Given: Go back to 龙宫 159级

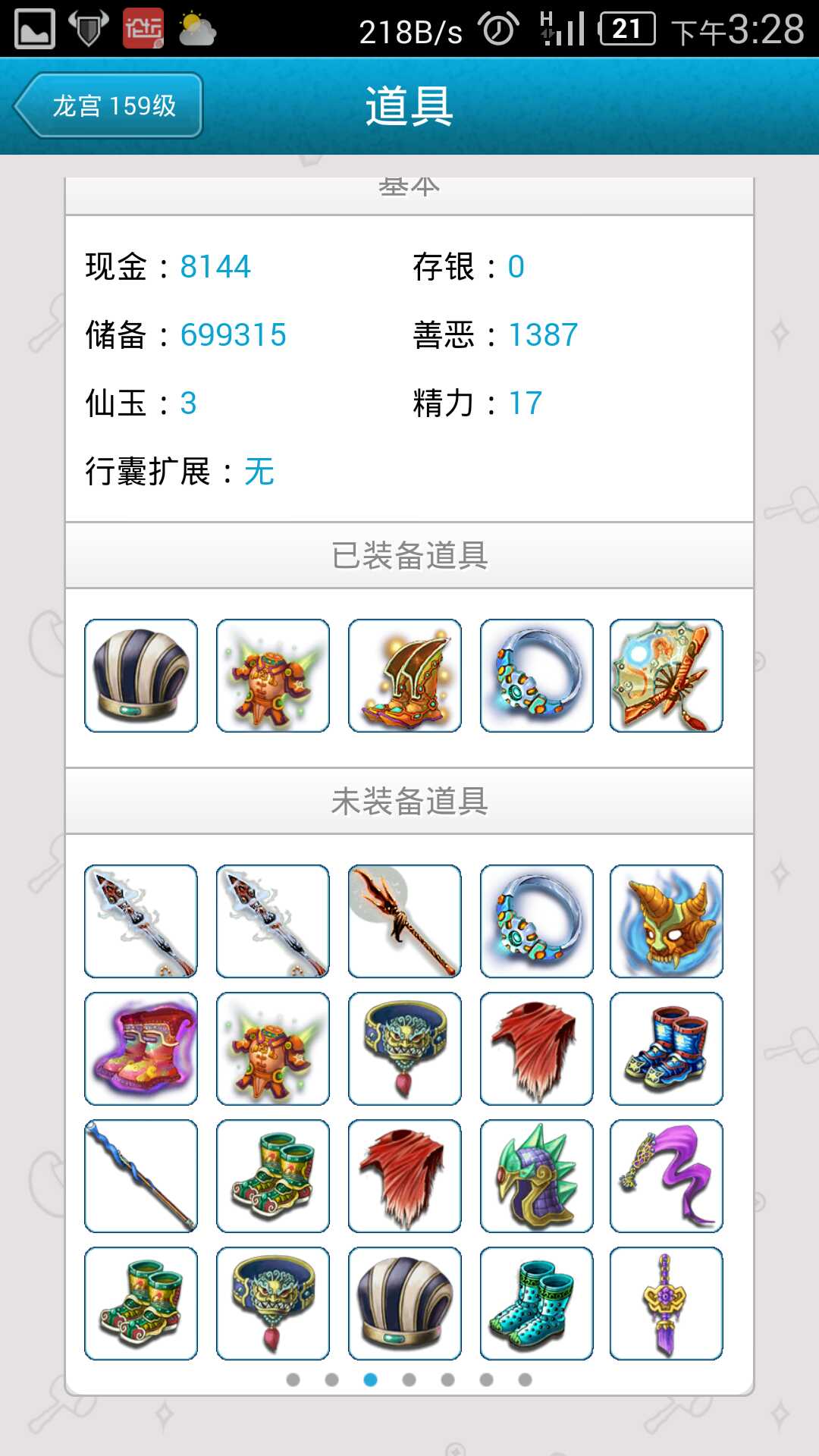Looking at the screenshot, I should click(x=108, y=105).
